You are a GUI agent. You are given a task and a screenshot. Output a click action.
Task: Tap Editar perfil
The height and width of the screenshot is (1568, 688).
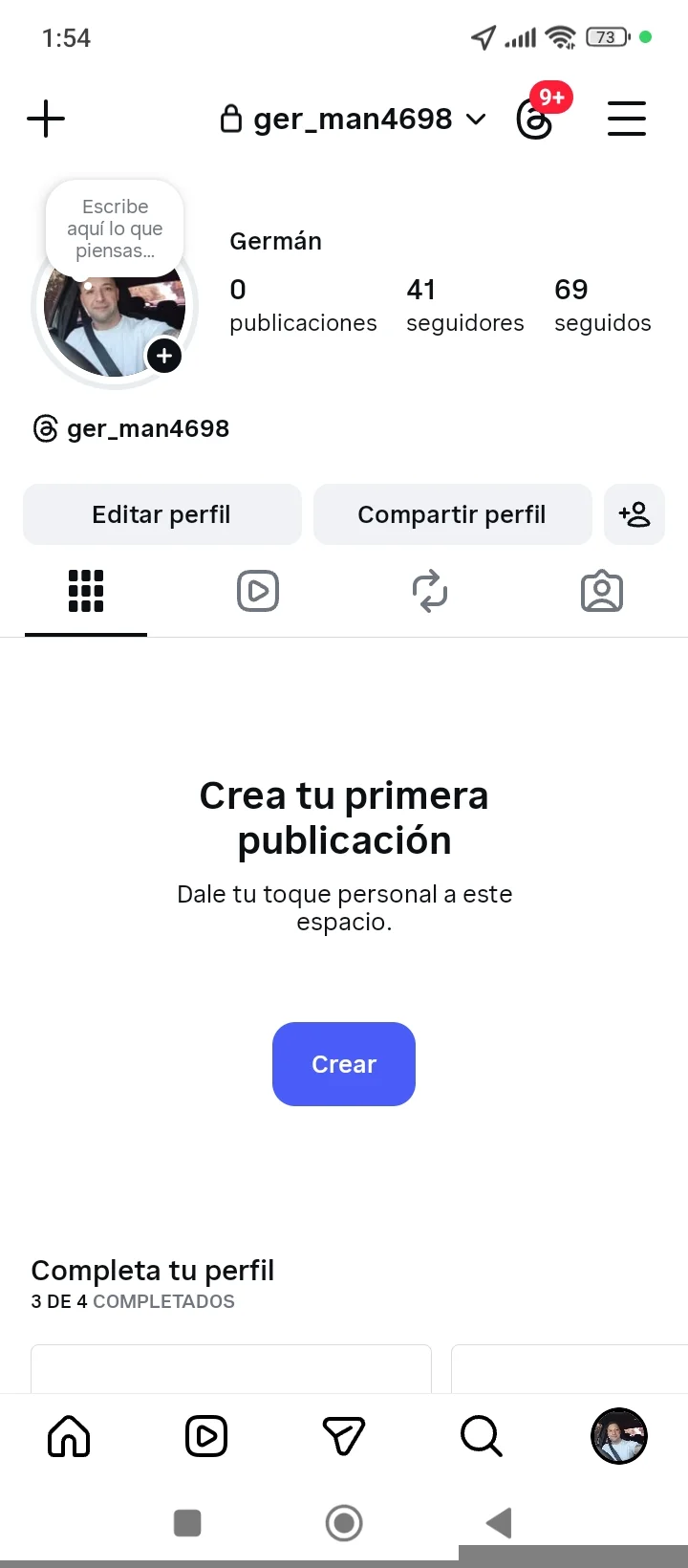pos(161,514)
